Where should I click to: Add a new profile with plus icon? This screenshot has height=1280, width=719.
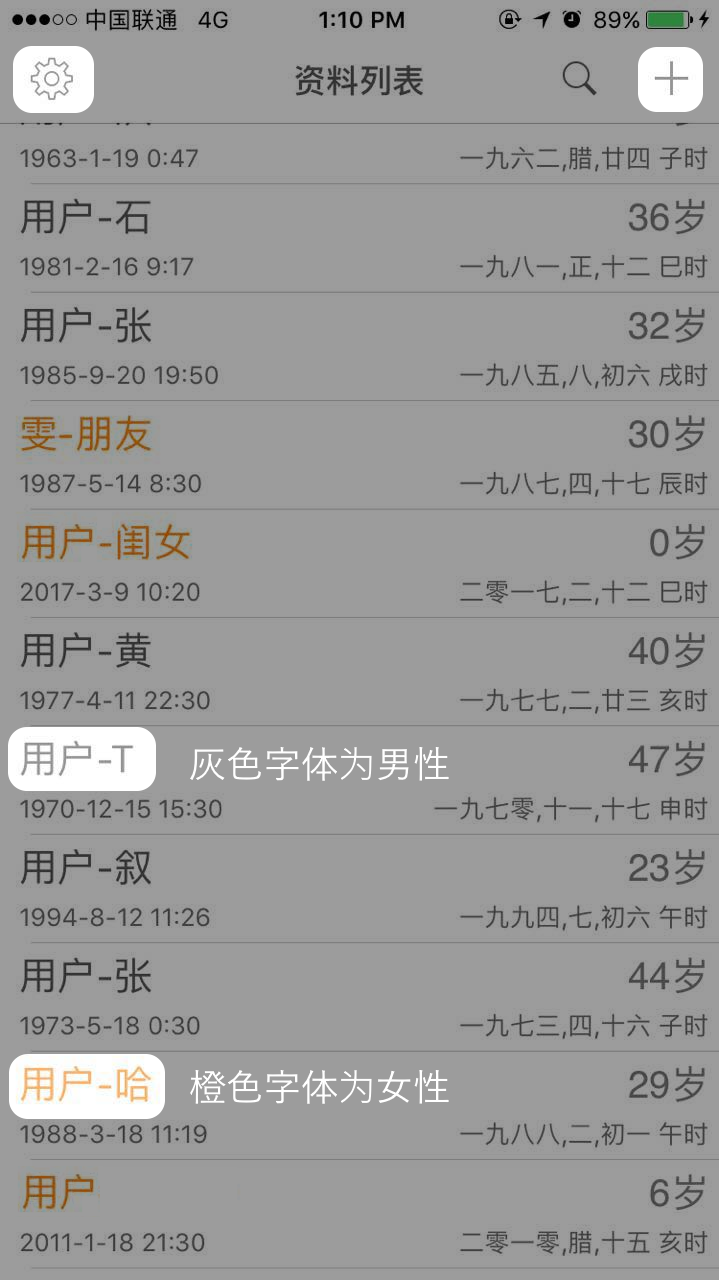click(670, 79)
